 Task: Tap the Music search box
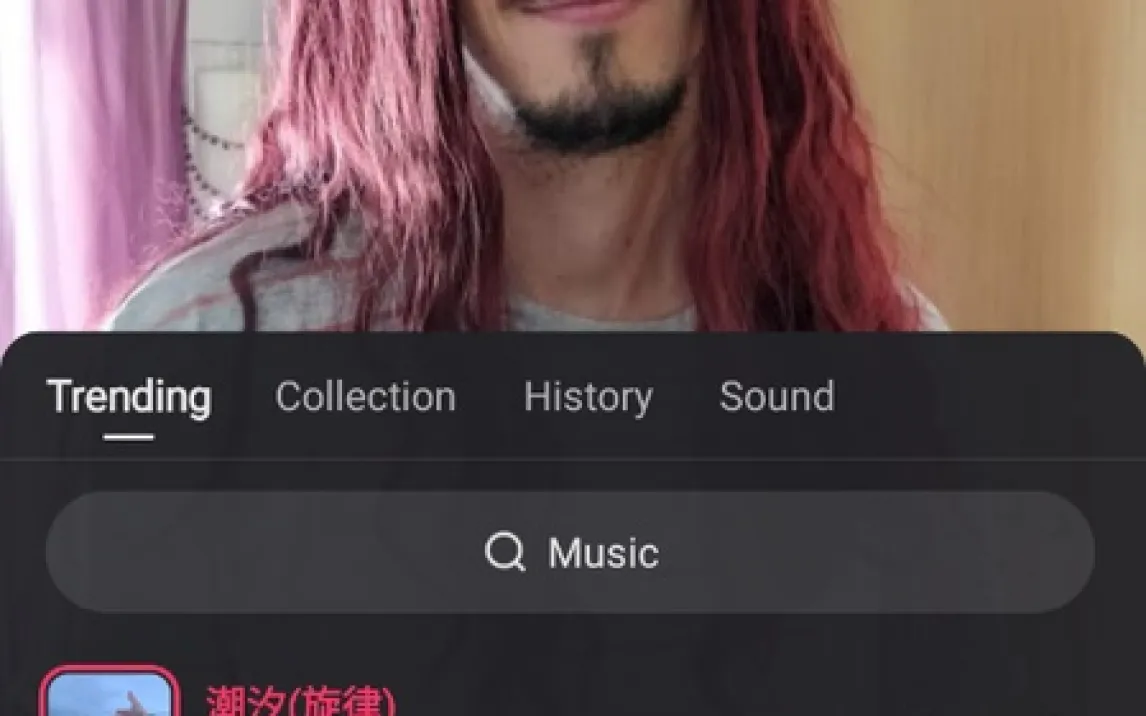(570, 552)
